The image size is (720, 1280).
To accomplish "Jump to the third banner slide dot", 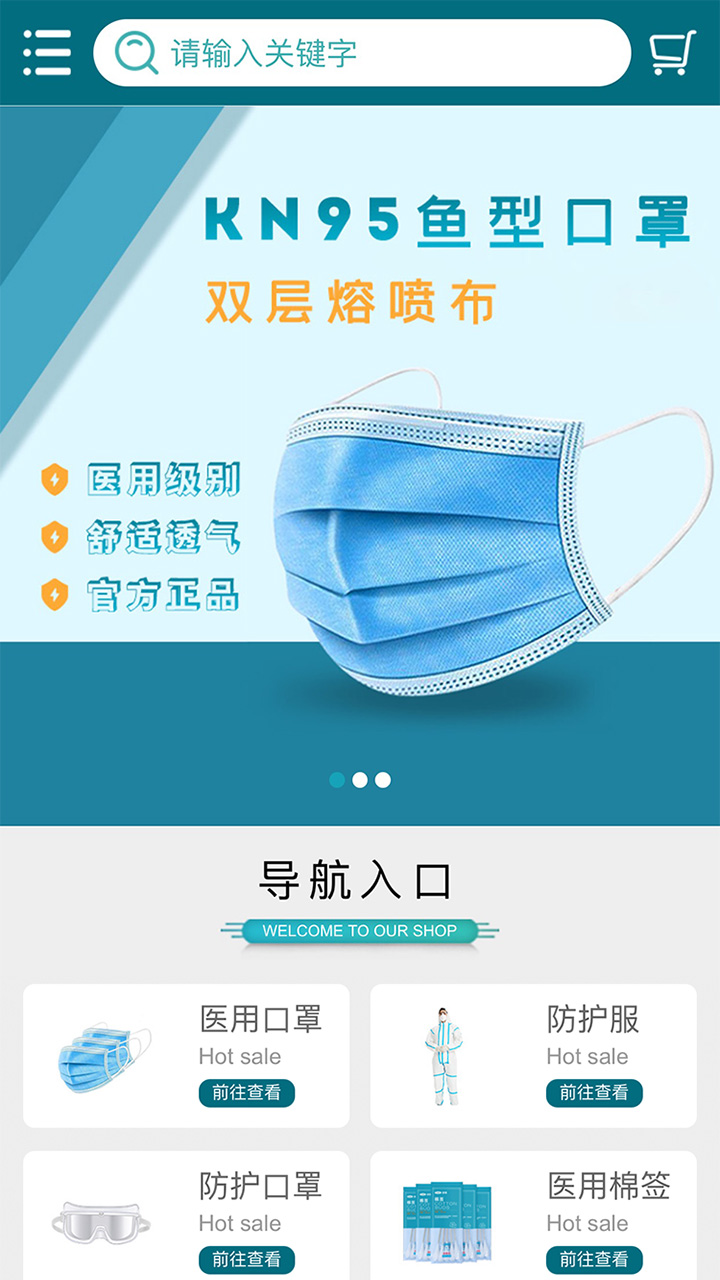I will tap(383, 780).
